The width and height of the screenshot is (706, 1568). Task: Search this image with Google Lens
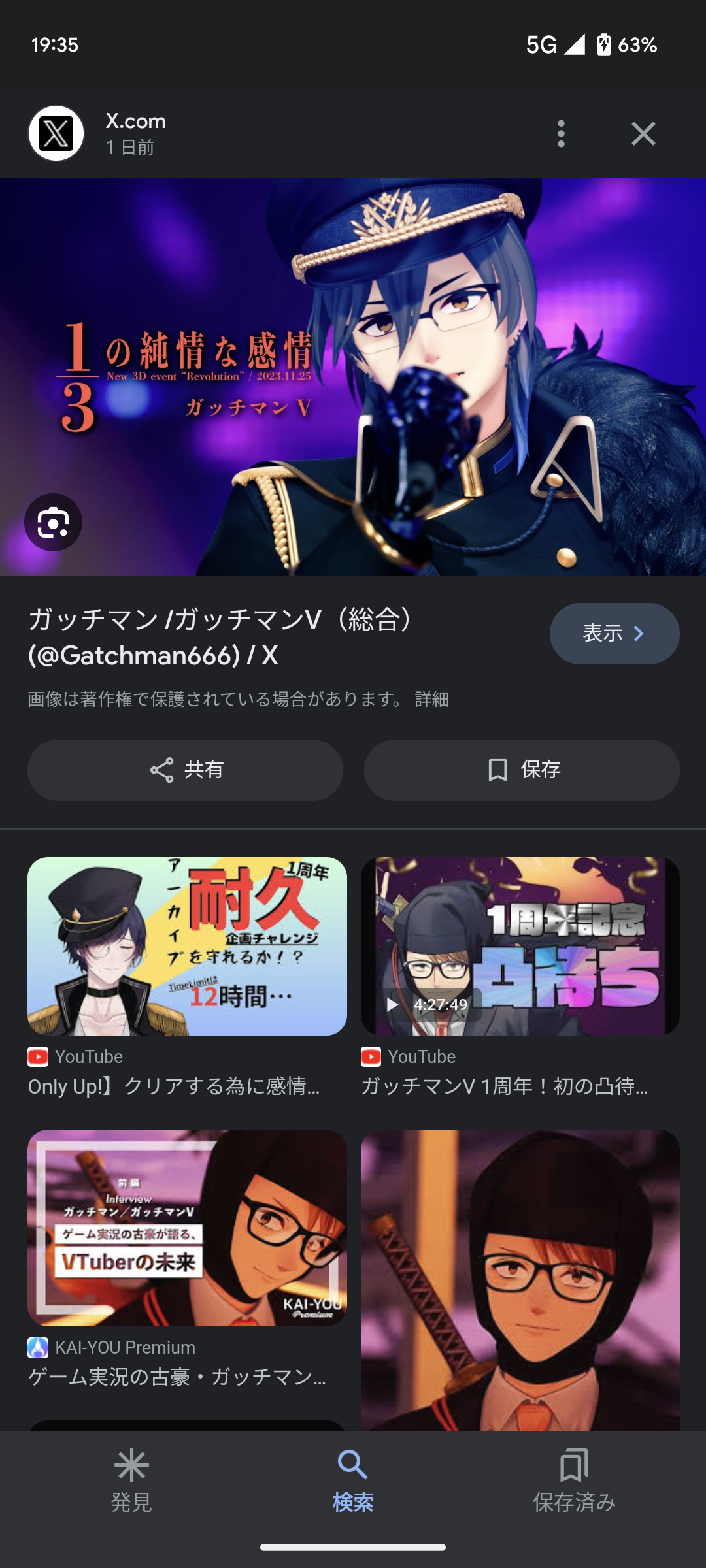click(53, 523)
